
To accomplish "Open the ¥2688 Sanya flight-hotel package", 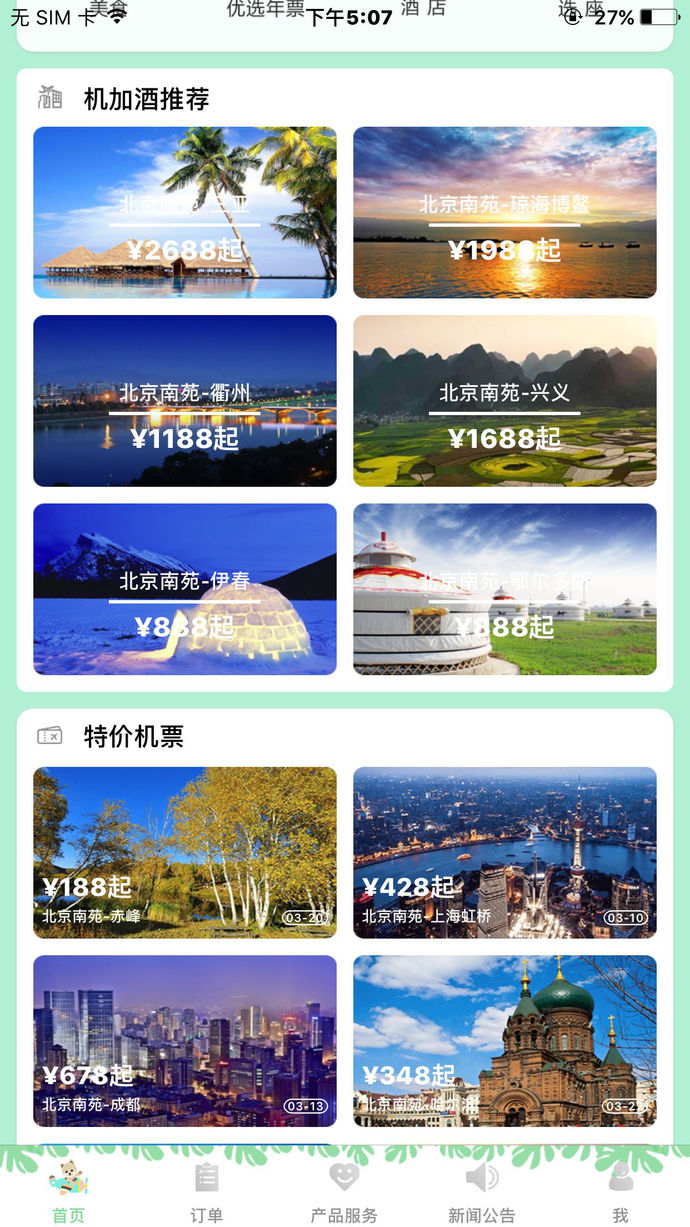I will point(185,212).
